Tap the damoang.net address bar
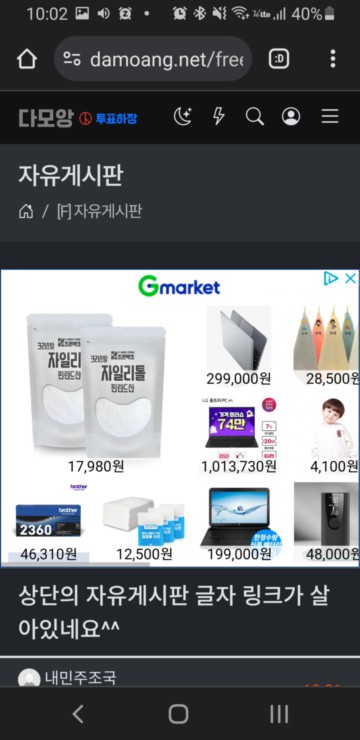The image size is (360, 740). click(x=153, y=59)
